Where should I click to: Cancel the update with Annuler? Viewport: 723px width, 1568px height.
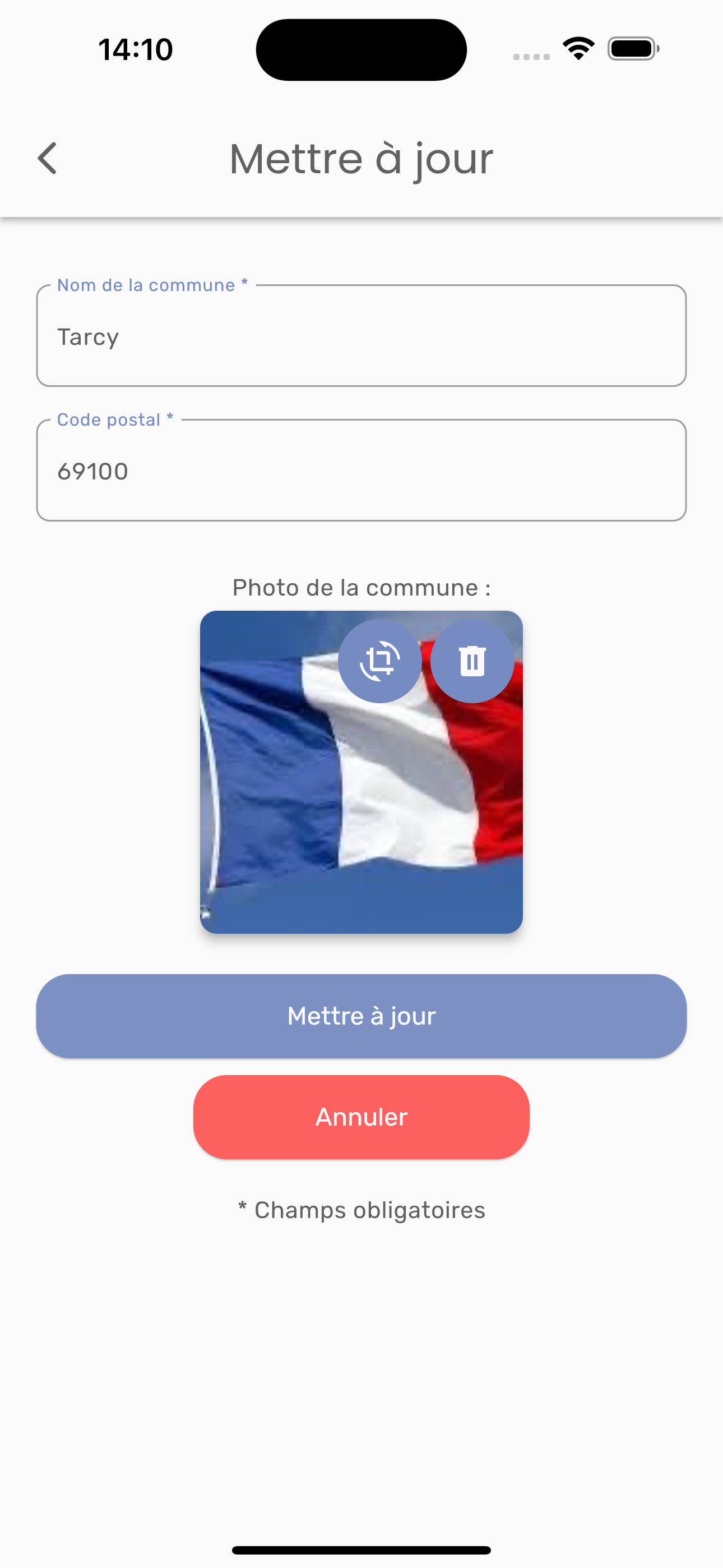coord(361,1117)
